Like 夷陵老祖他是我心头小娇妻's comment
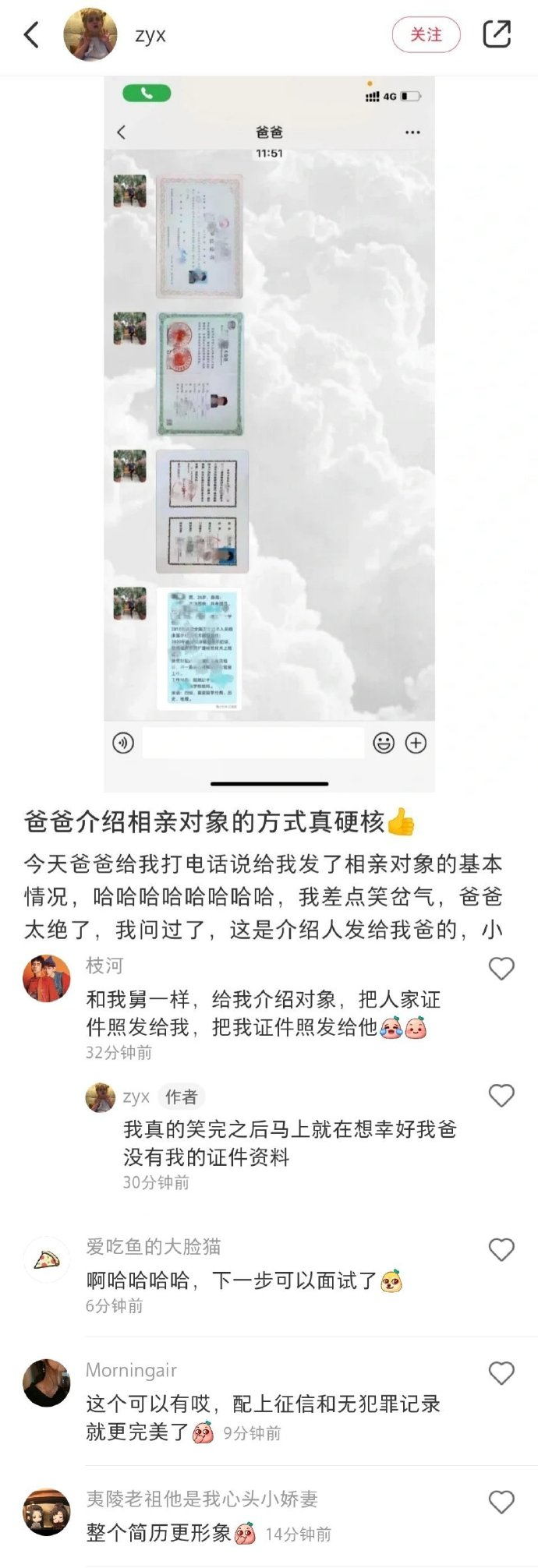Image resolution: width=538 pixels, height=1568 pixels. point(501,1502)
